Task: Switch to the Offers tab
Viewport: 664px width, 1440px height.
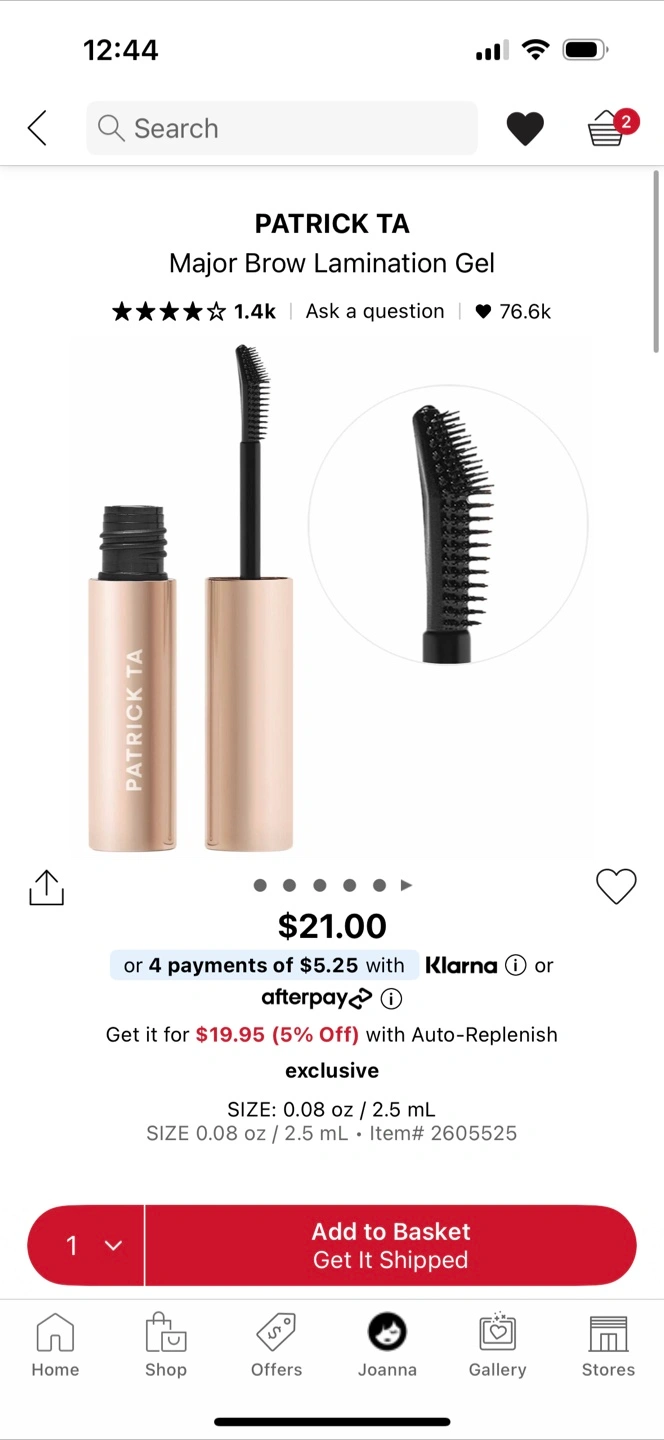Action: (x=276, y=1346)
